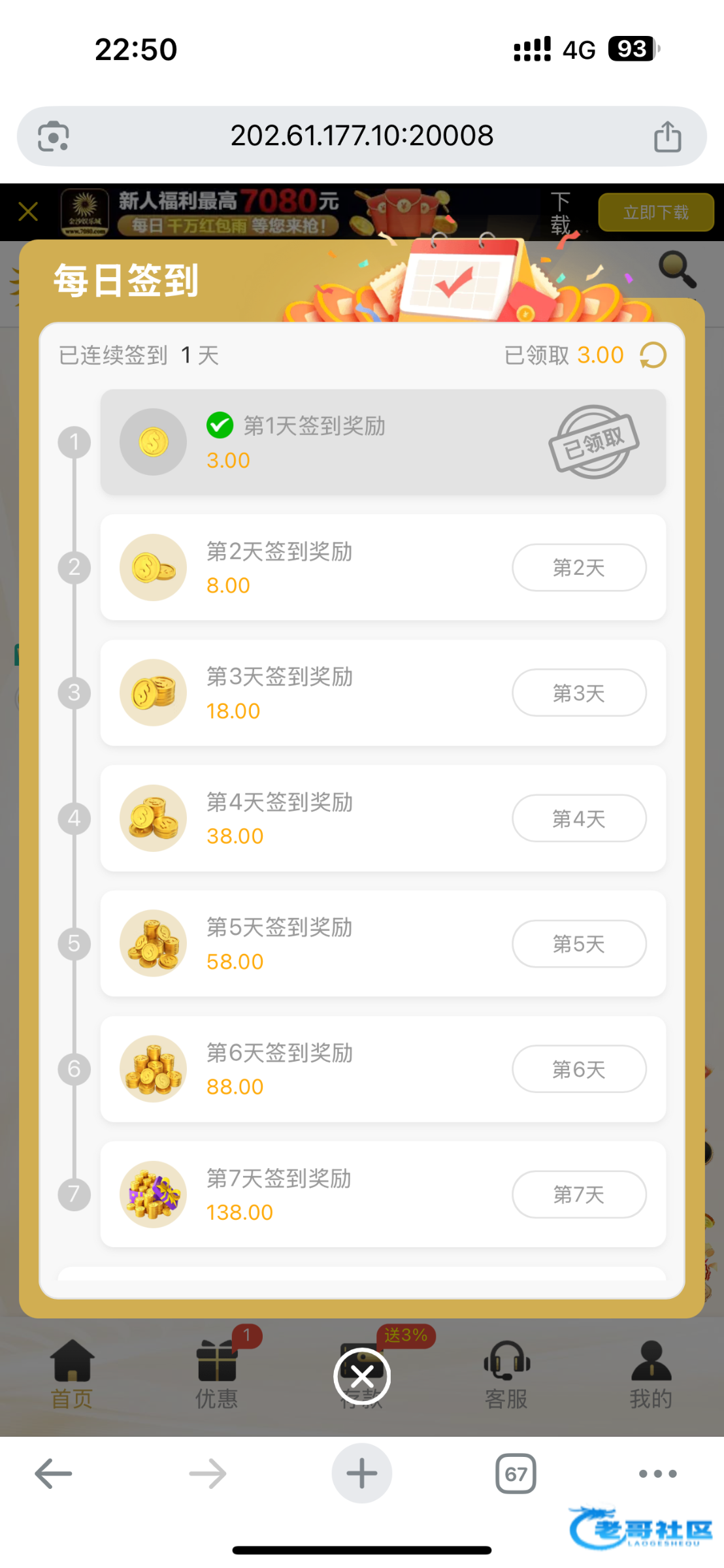Open a new browser tab
724x1568 pixels.
point(361,1474)
